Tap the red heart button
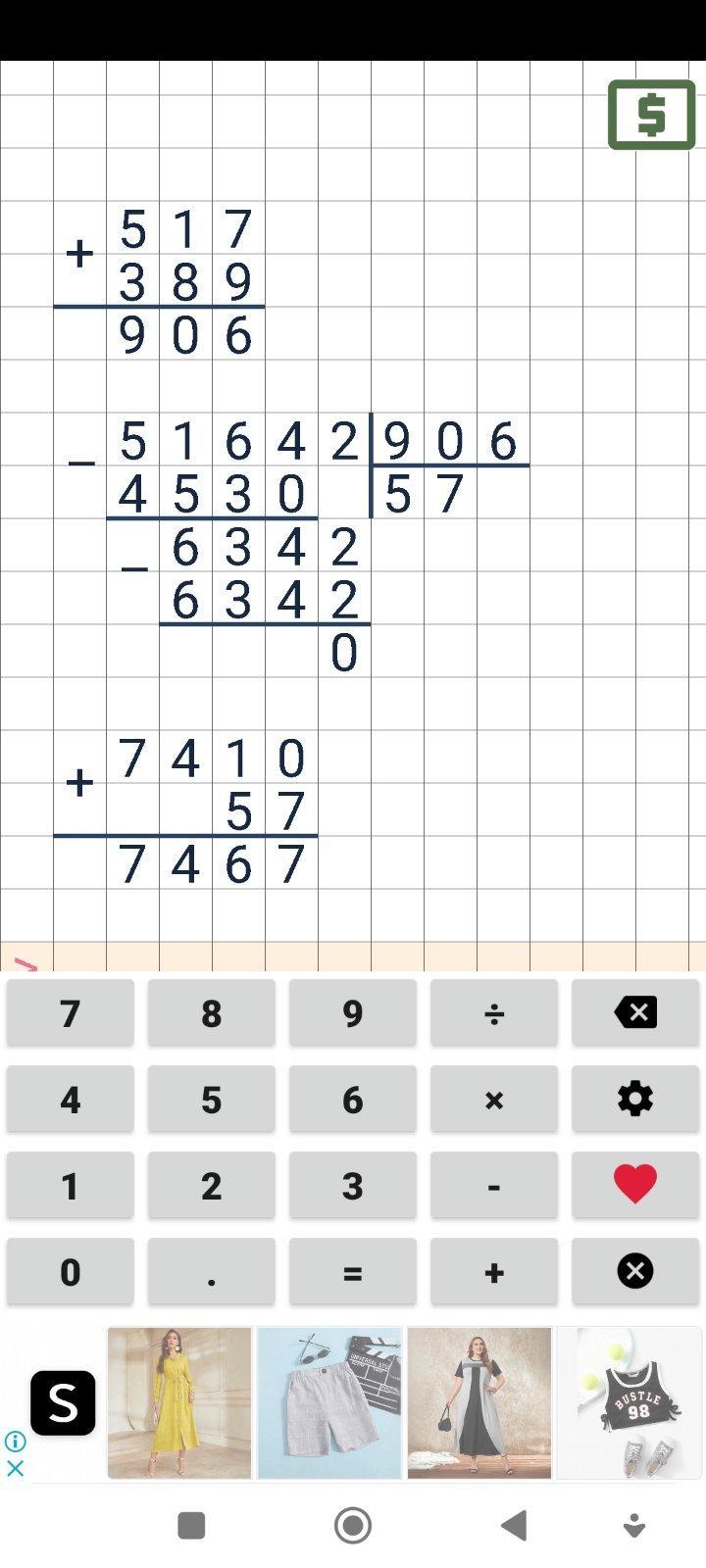Viewport: 706px width, 1568px height. pyautogui.click(x=635, y=1186)
